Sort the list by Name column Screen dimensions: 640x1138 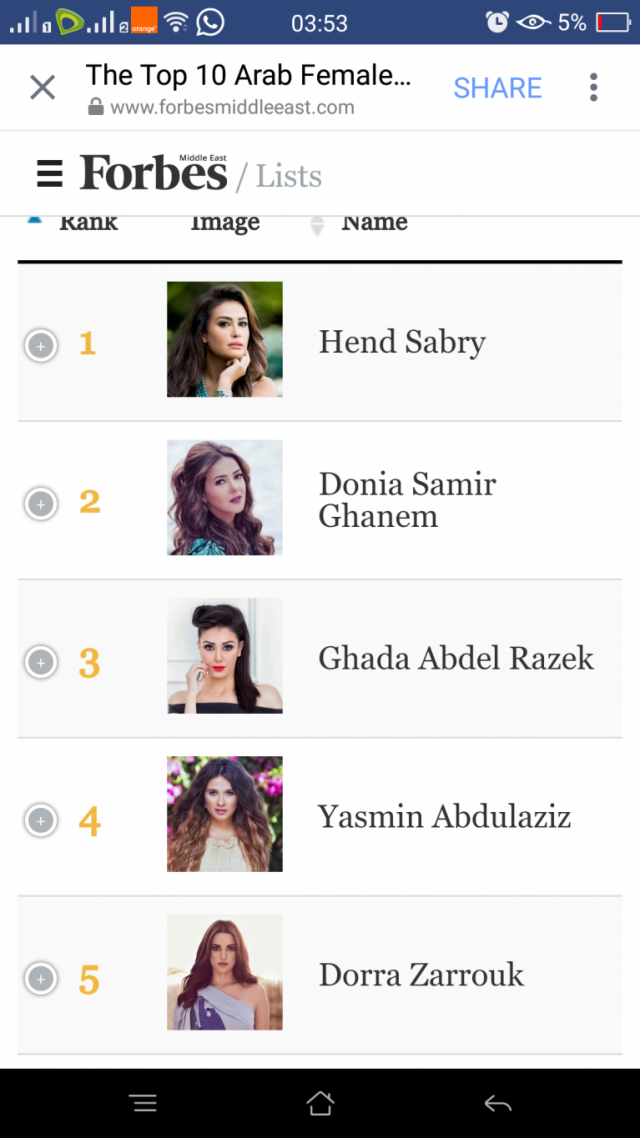pyautogui.click(x=373, y=223)
